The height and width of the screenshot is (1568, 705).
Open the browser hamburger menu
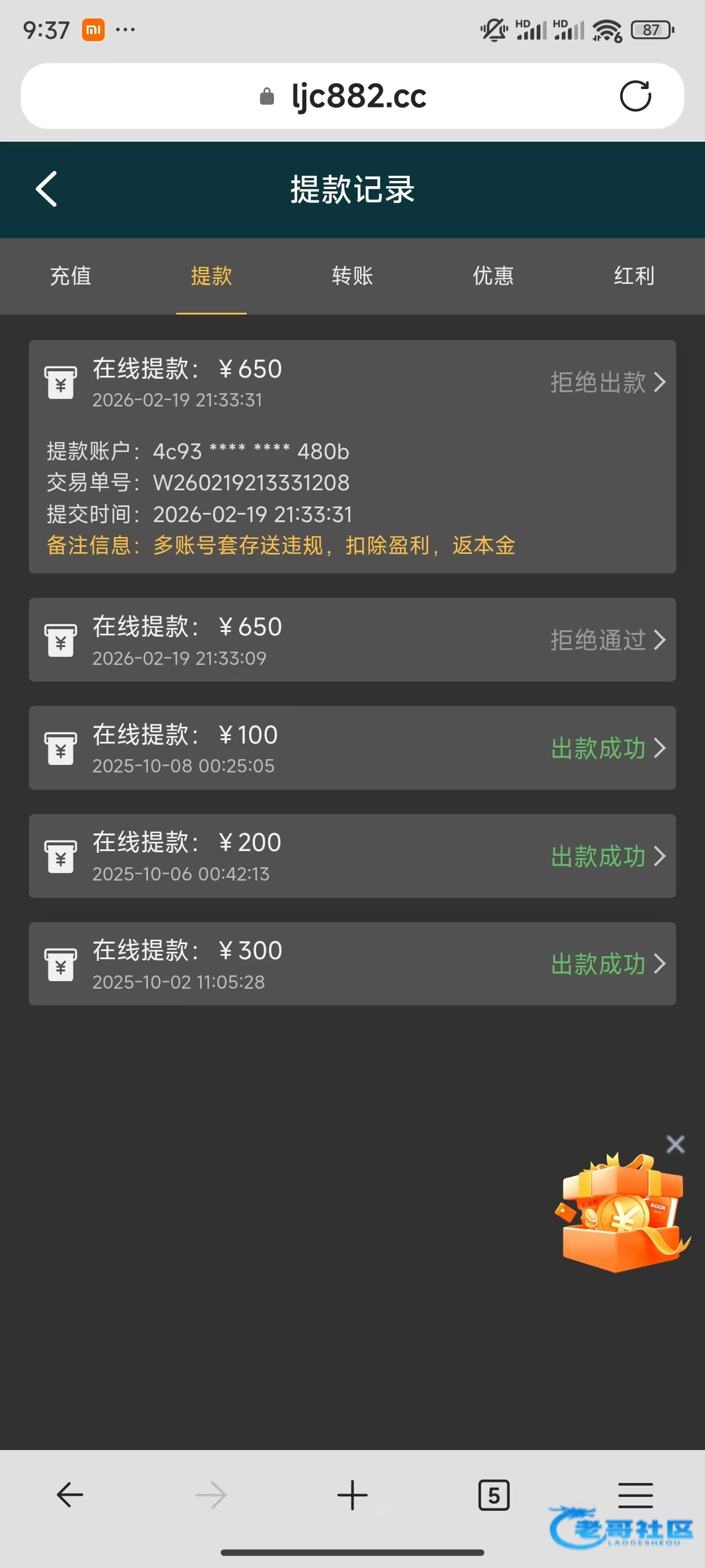coord(635,1495)
